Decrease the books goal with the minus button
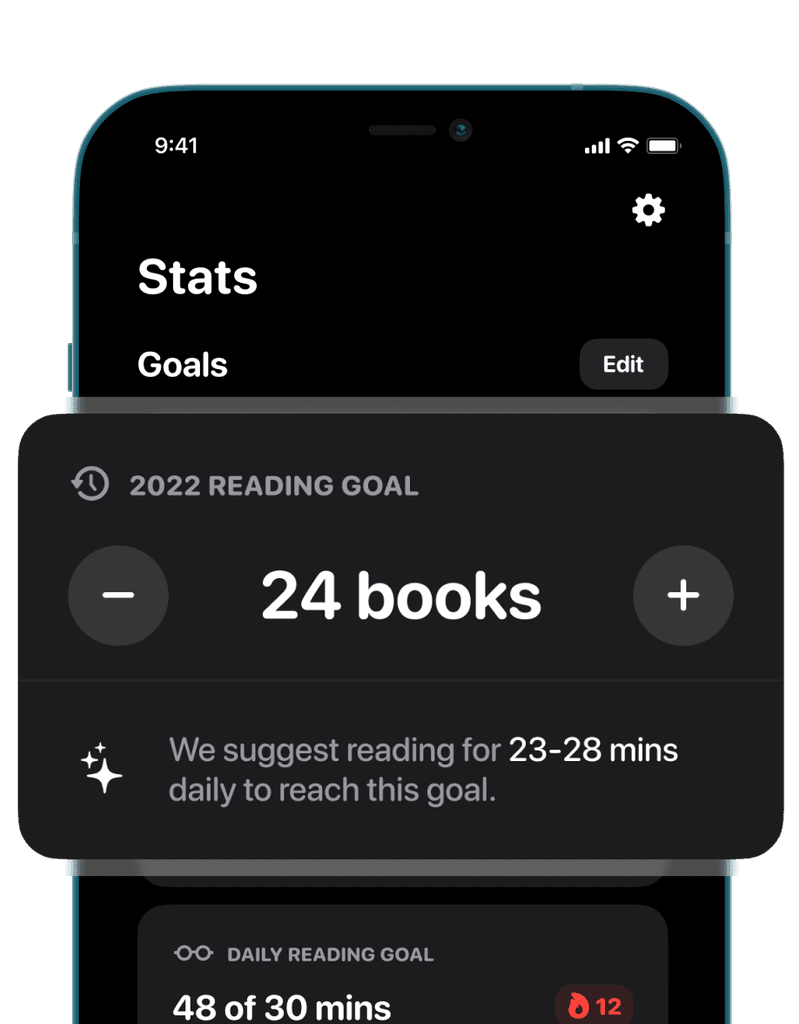 pos(118,595)
